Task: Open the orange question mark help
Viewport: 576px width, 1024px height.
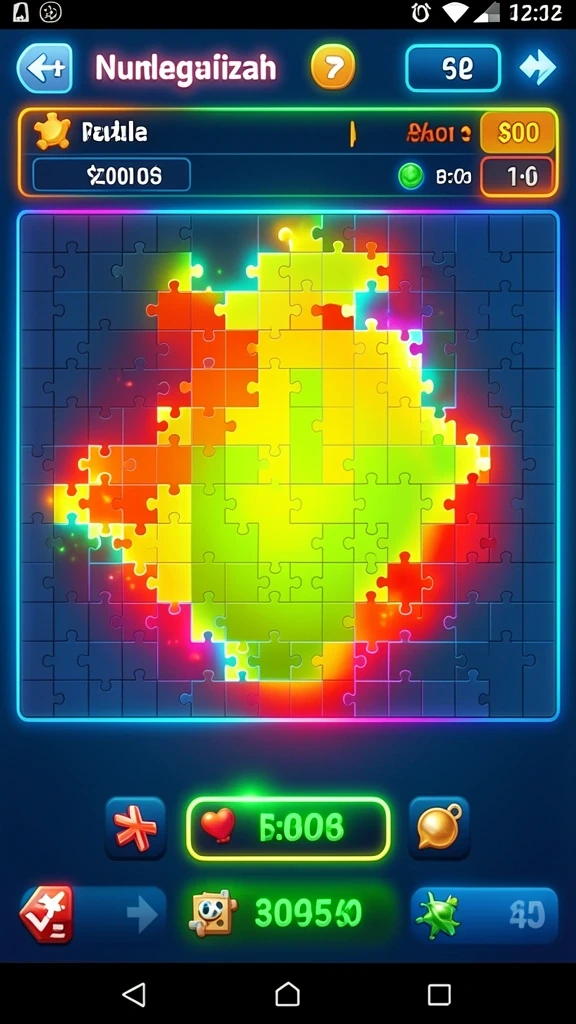Action: click(333, 67)
